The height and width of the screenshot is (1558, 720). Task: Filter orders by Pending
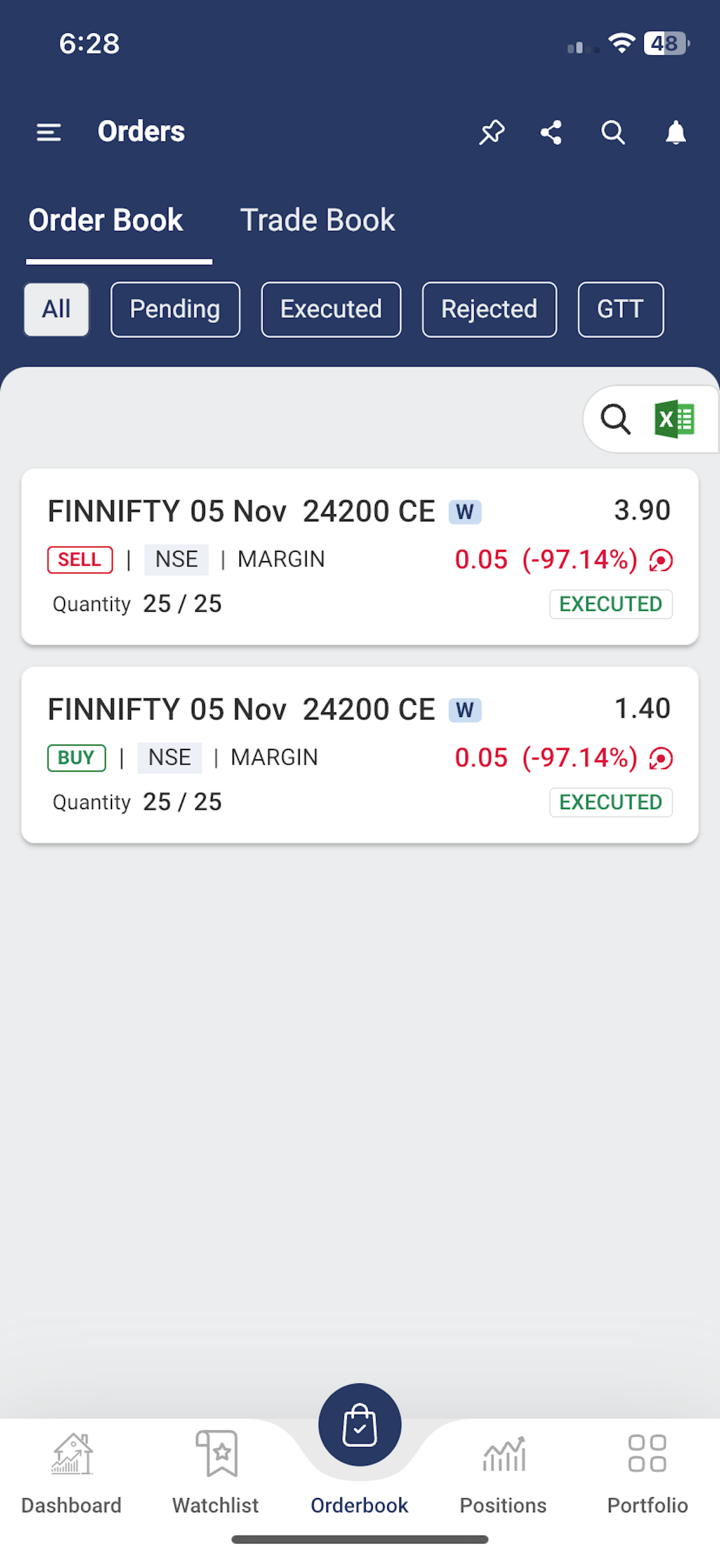[x=175, y=309]
